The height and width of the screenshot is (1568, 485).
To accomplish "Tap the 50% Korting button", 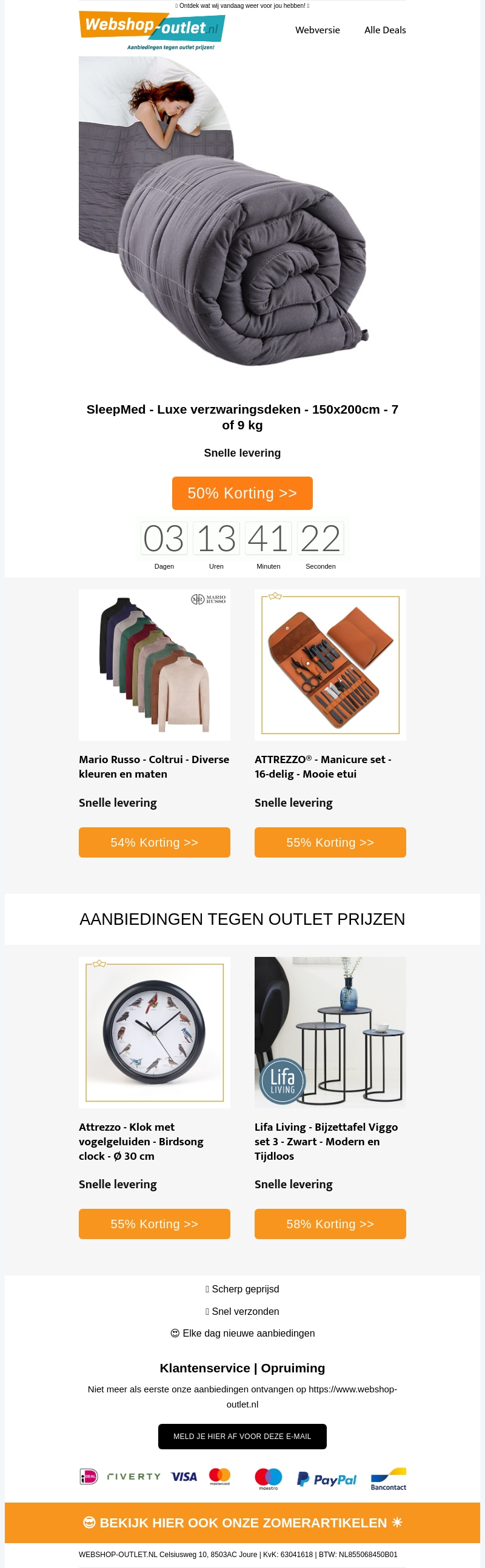I will coord(242,493).
